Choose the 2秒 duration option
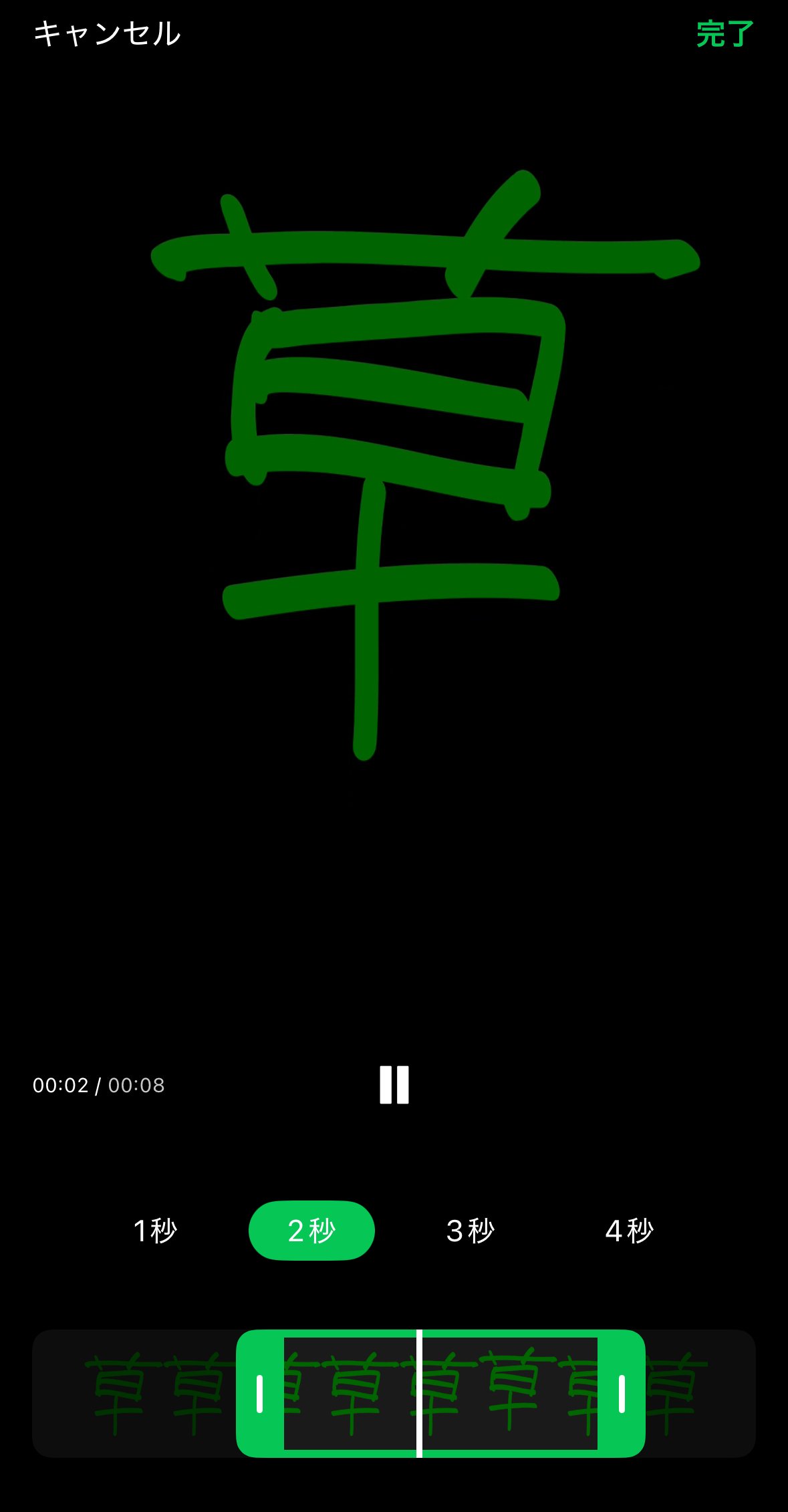 (311, 1231)
